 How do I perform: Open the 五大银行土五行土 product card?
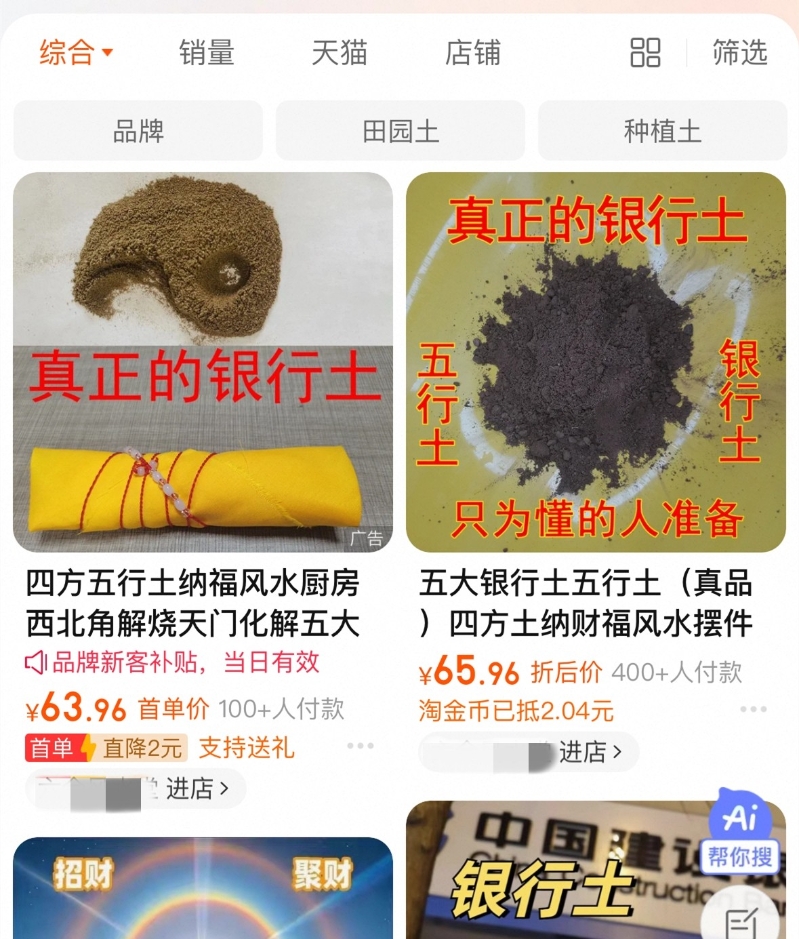coord(595,362)
